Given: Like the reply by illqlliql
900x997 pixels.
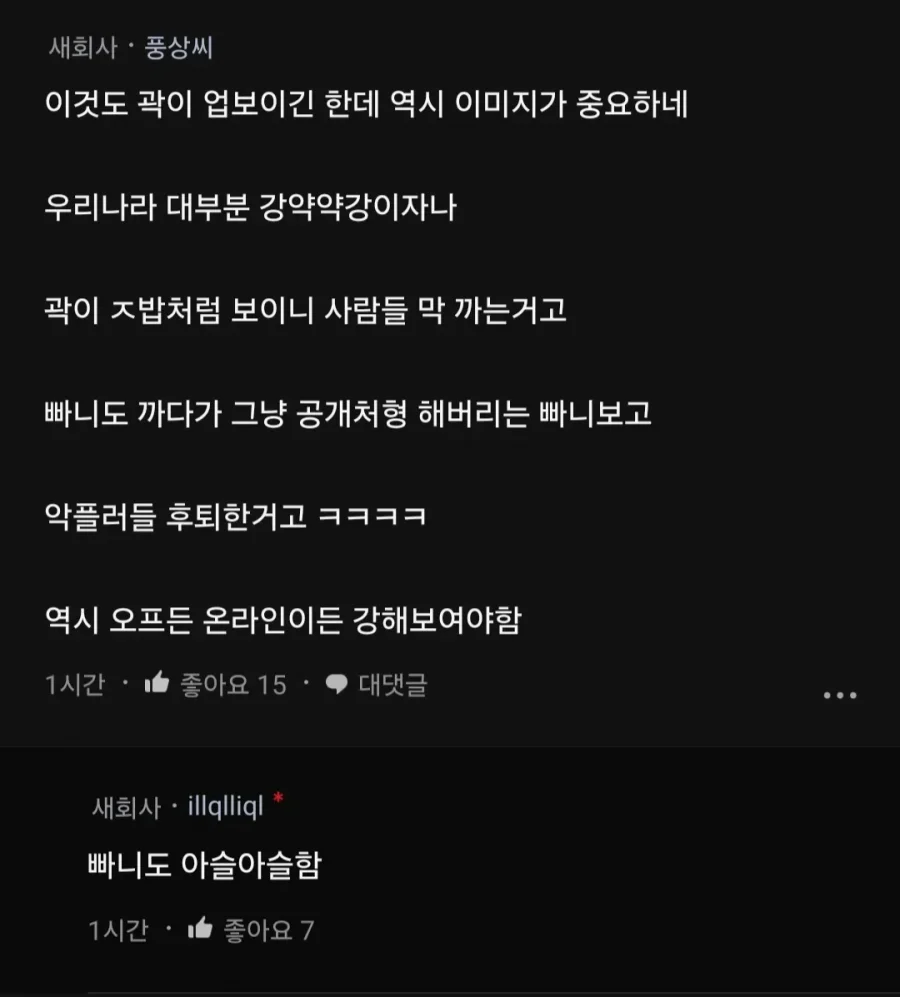Looking at the screenshot, I should [x=200, y=930].
